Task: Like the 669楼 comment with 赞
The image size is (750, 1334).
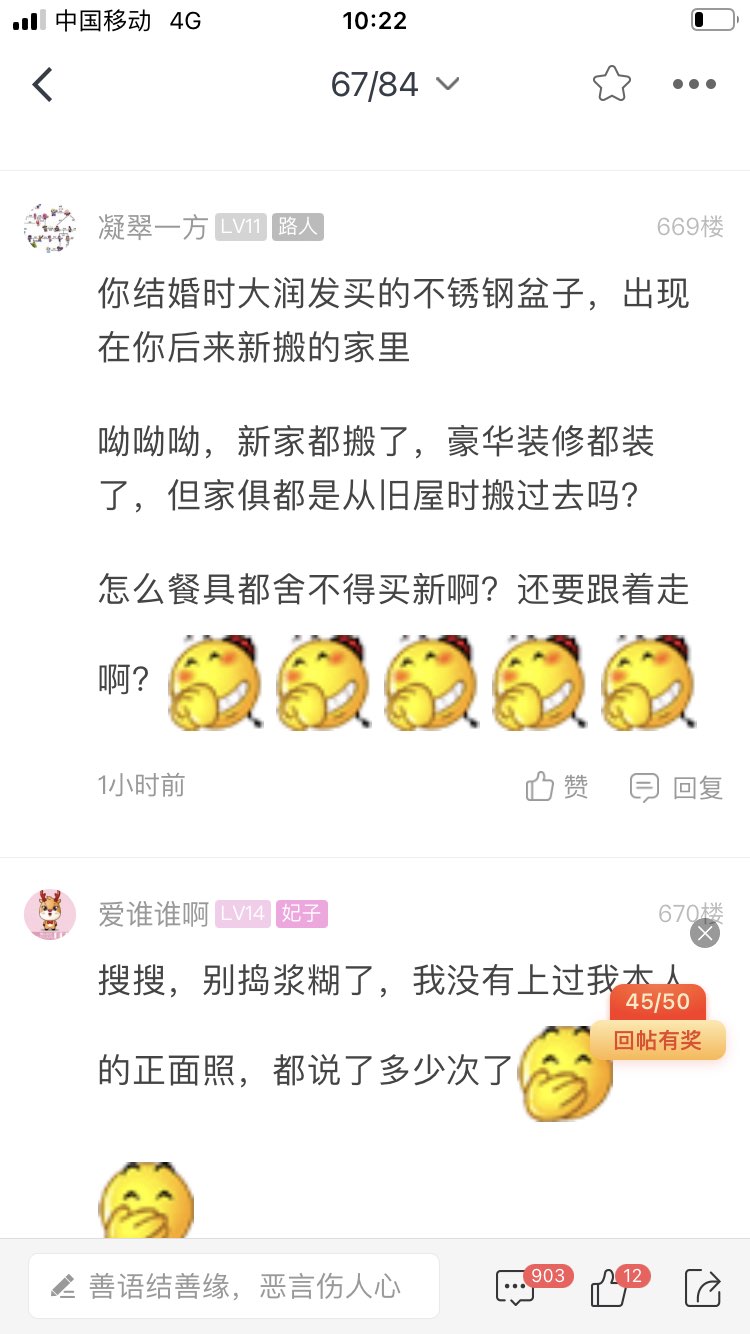Action: coord(557,787)
